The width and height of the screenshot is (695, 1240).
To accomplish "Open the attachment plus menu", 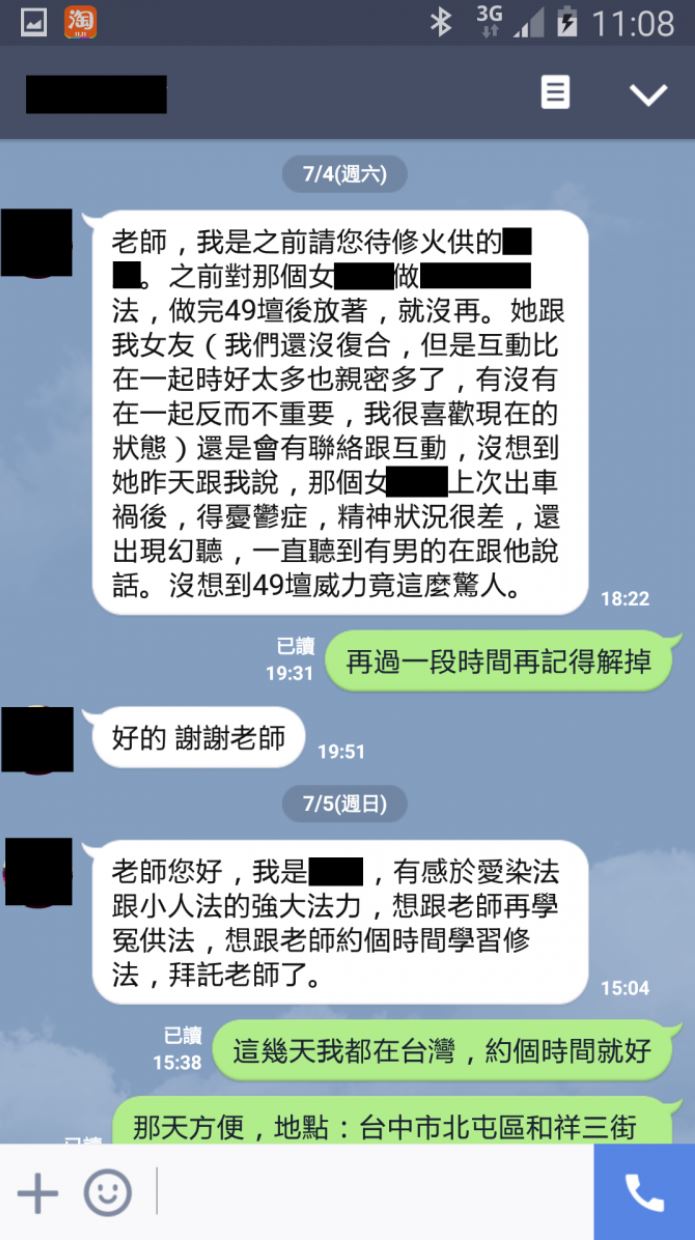I will click(x=38, y=1193).
